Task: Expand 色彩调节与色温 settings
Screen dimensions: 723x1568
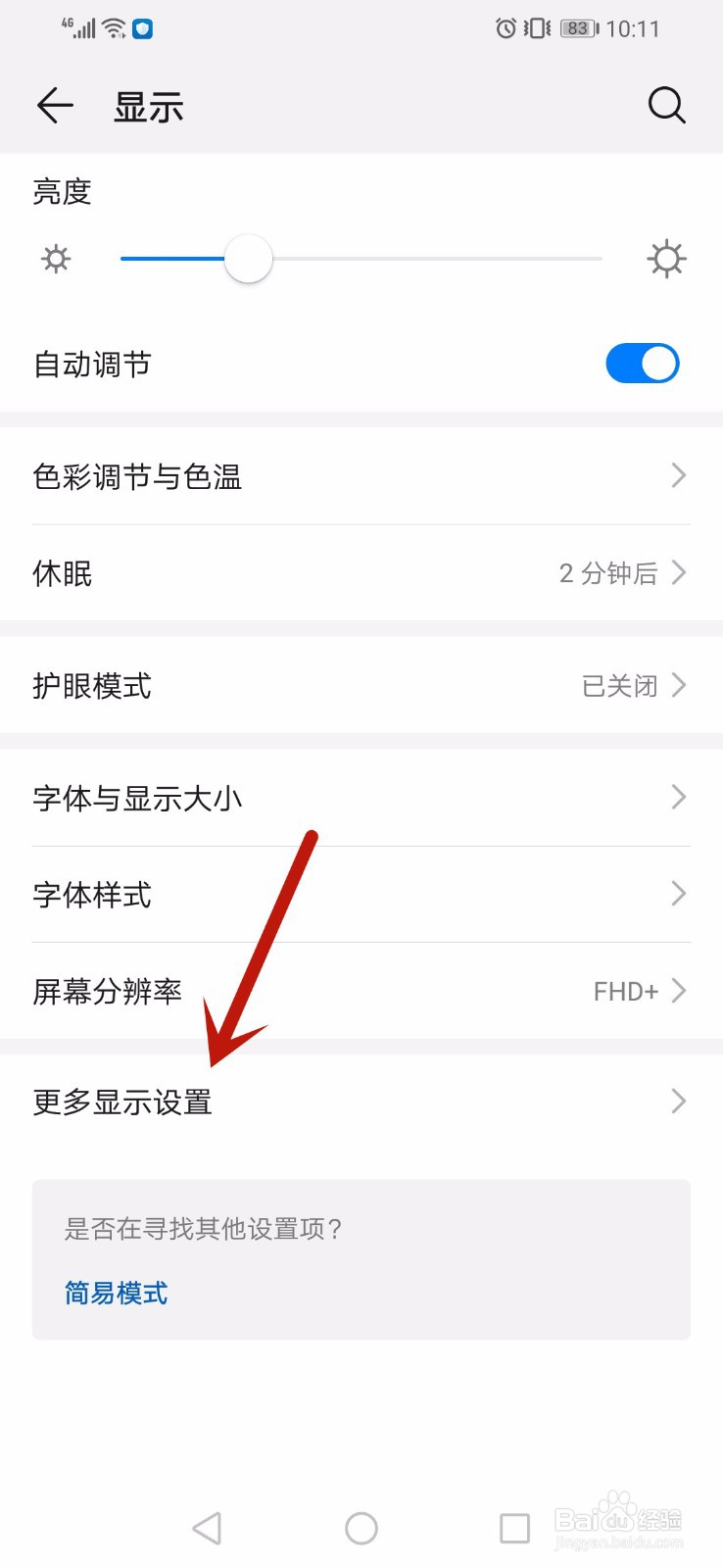Action: (361, 475)
